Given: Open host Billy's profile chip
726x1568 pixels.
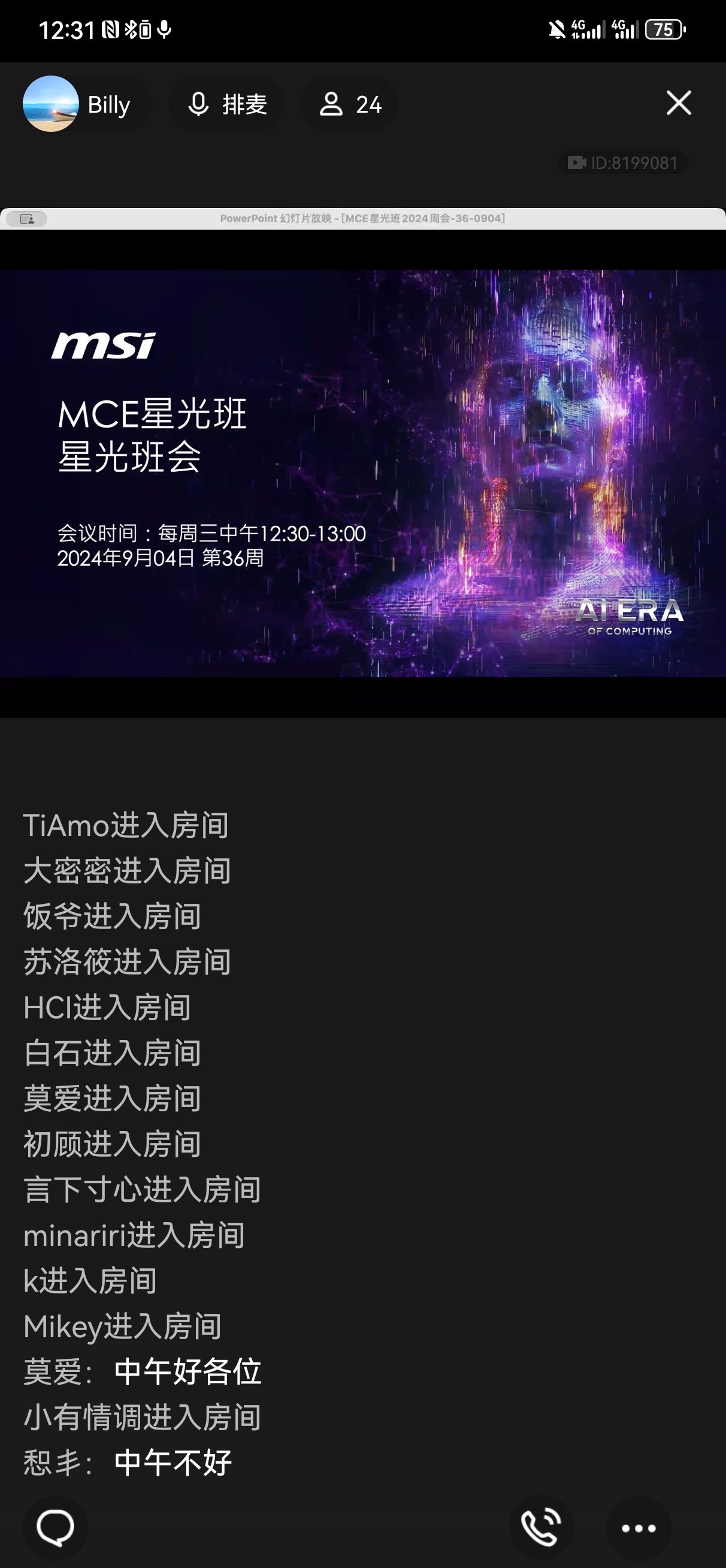Looking at the screenshot, I should (85, 104).
